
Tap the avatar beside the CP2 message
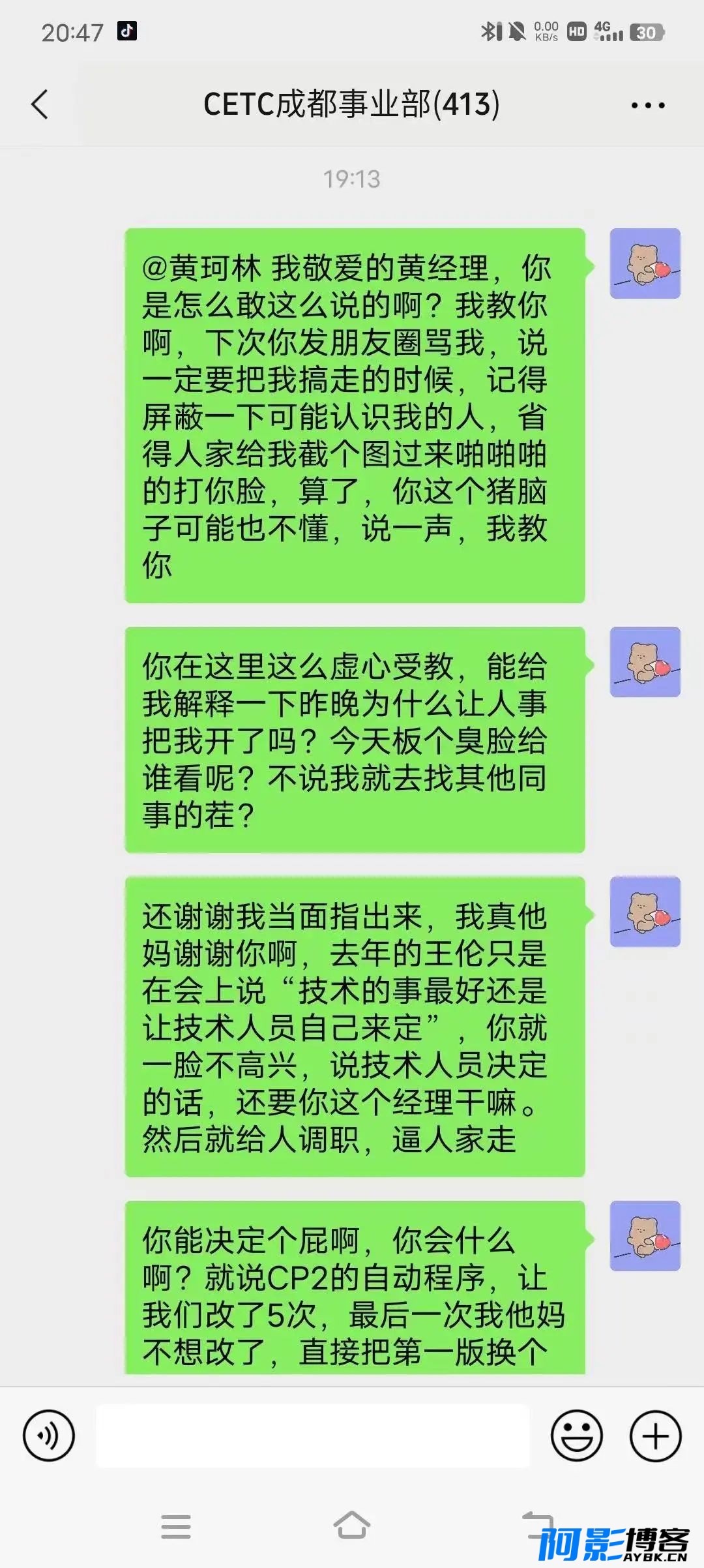pos(645,1236)
